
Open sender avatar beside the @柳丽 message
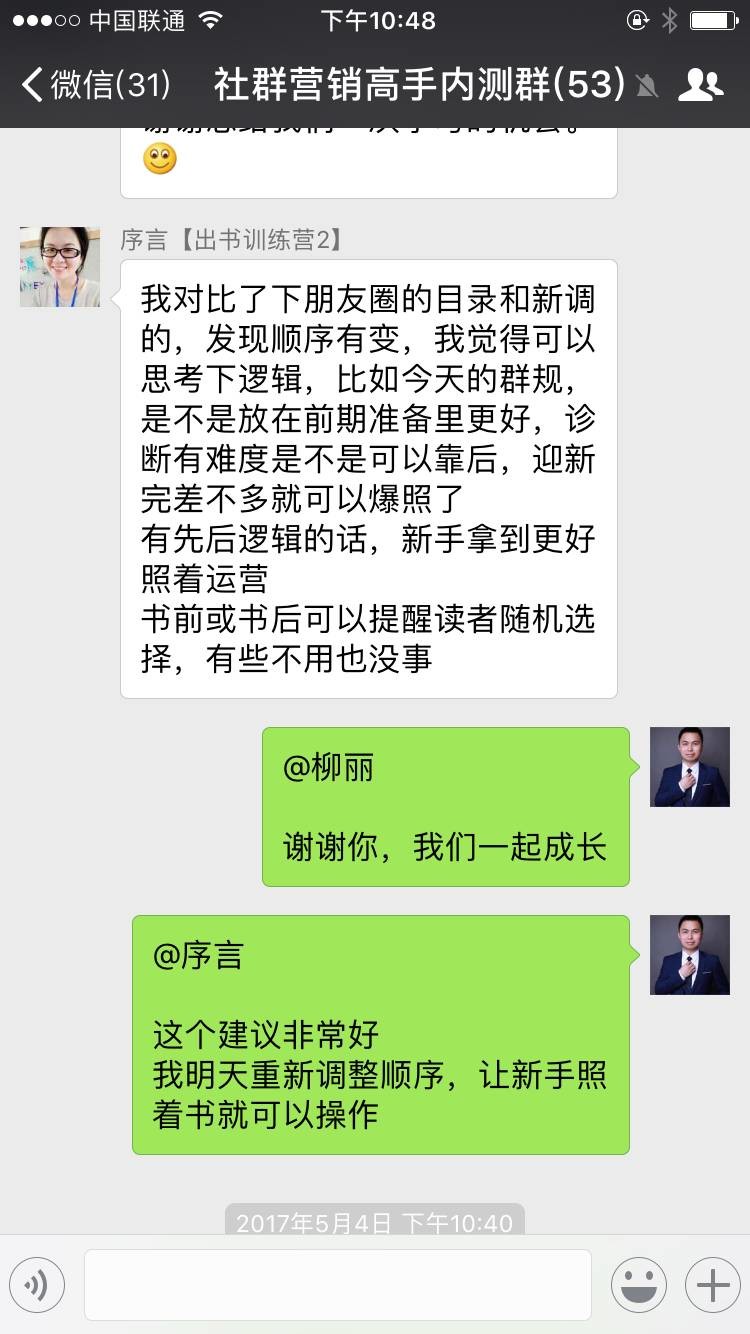pos(690,766)
